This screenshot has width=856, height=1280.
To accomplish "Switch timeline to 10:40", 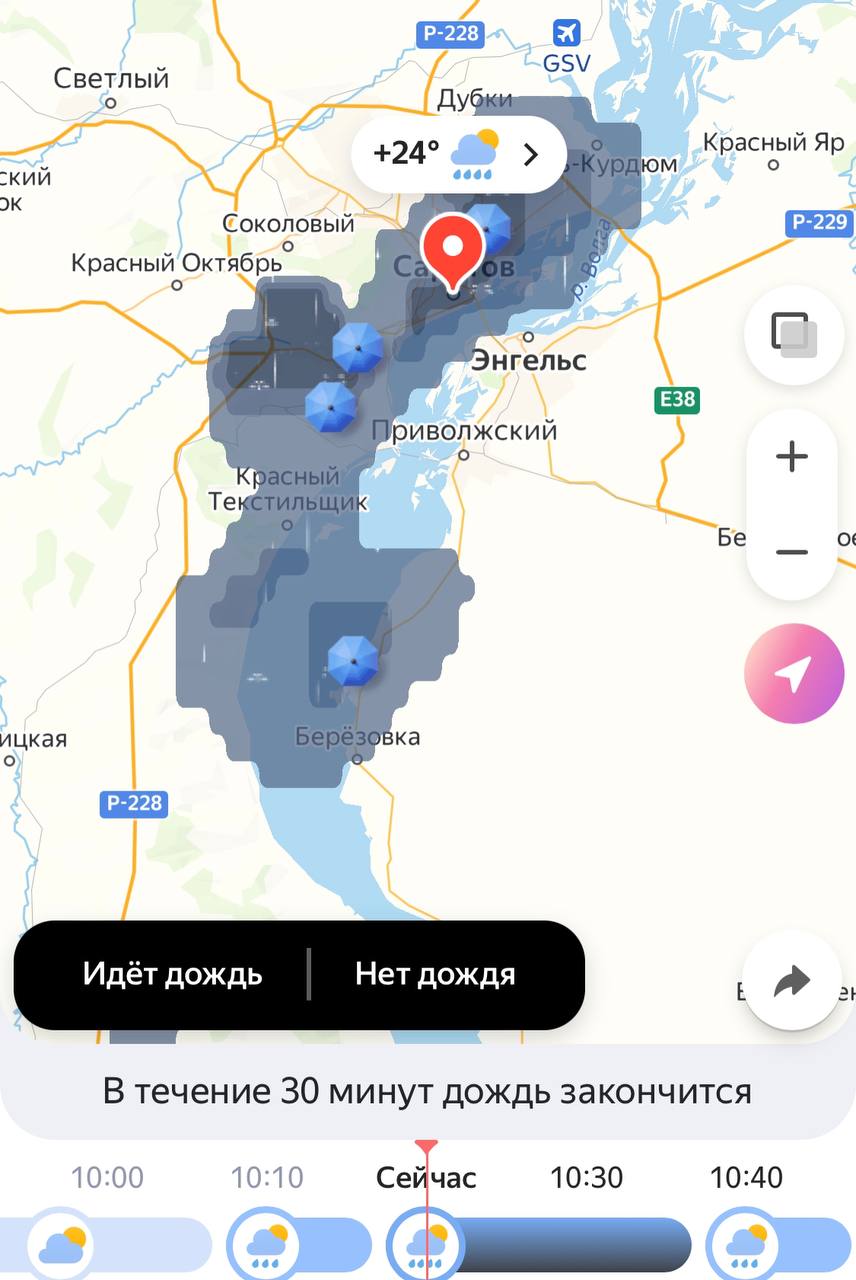I will click(746, 1178).
